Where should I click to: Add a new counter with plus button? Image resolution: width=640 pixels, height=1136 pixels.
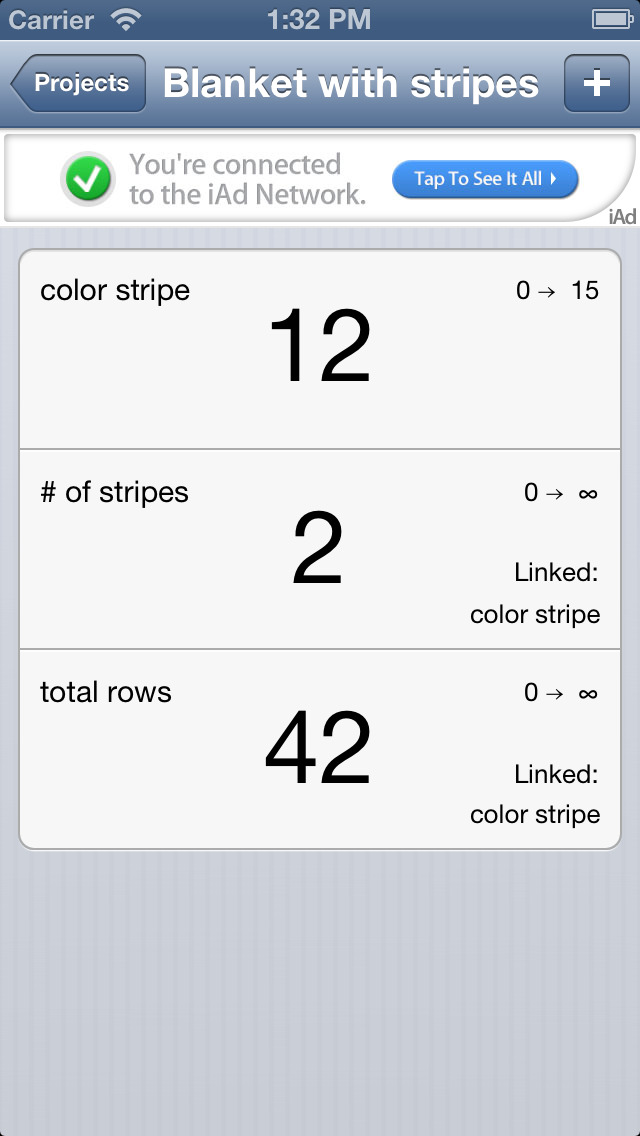(596, 83)
